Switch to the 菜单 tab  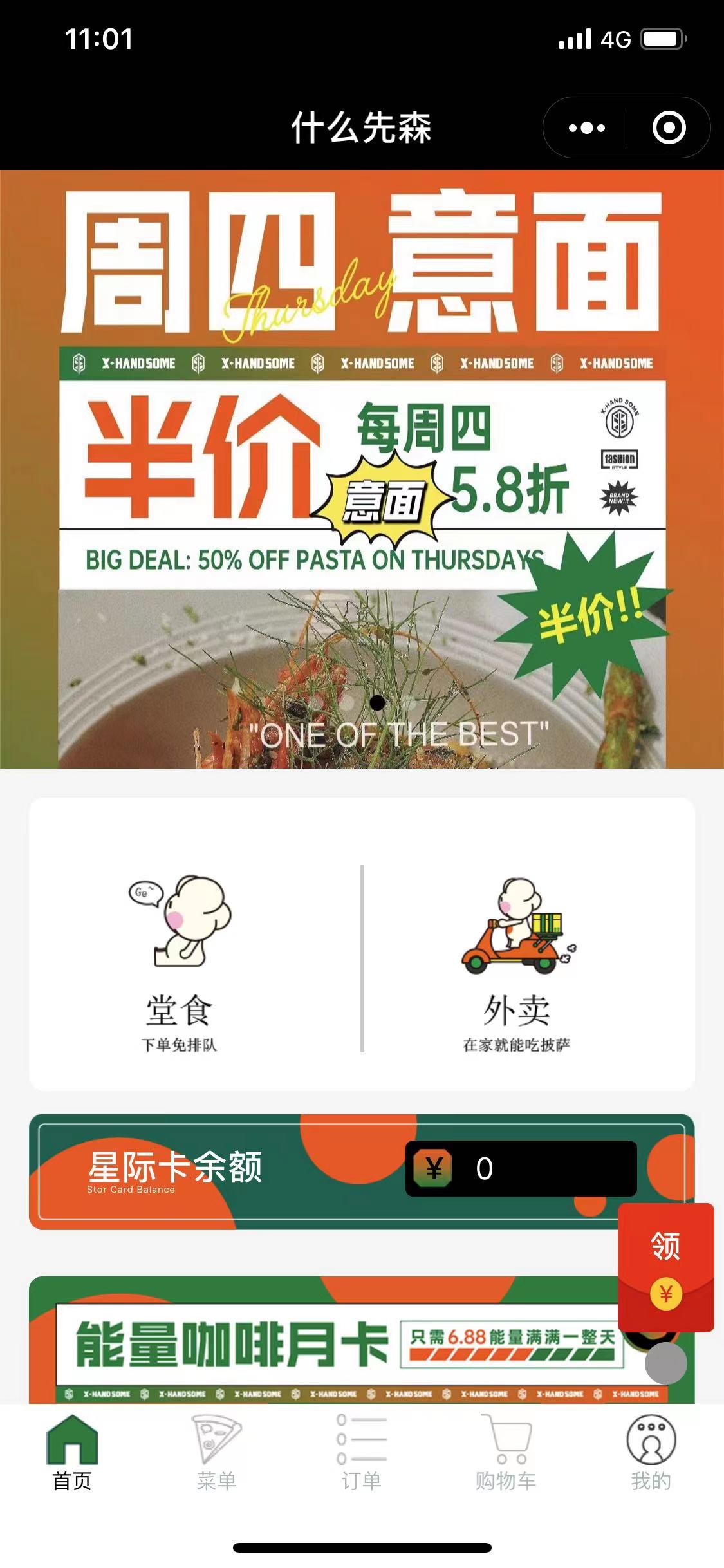coord(217,1451)
